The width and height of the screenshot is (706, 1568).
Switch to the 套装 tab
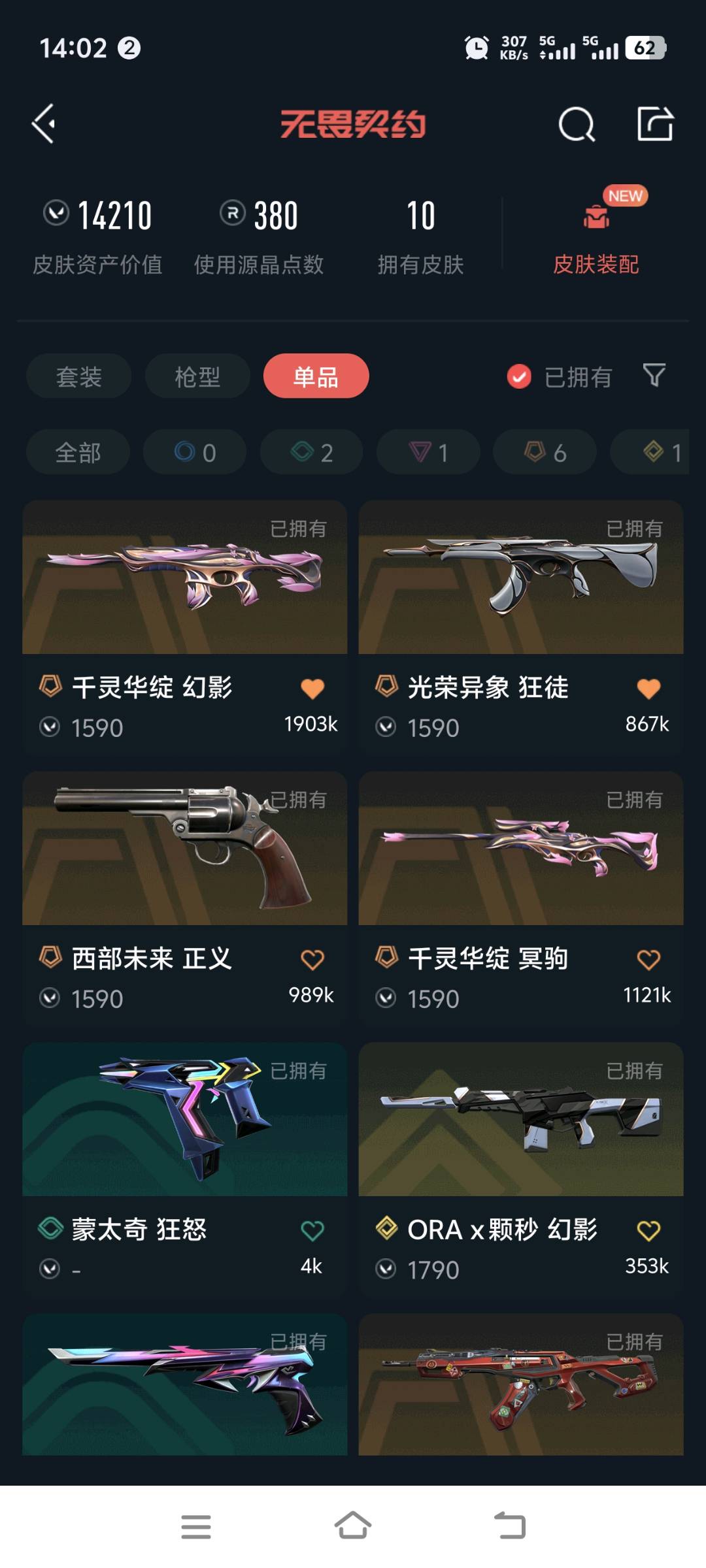pyautogui.click(x=78, y=376)
